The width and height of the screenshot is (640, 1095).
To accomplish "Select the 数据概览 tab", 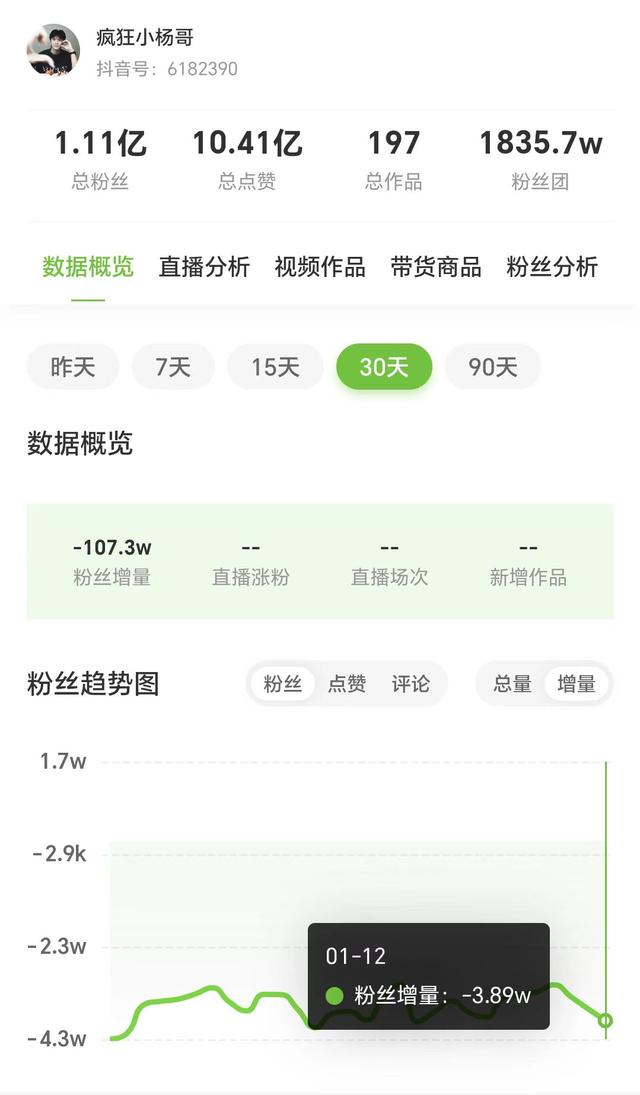I will tap(88, 267).
